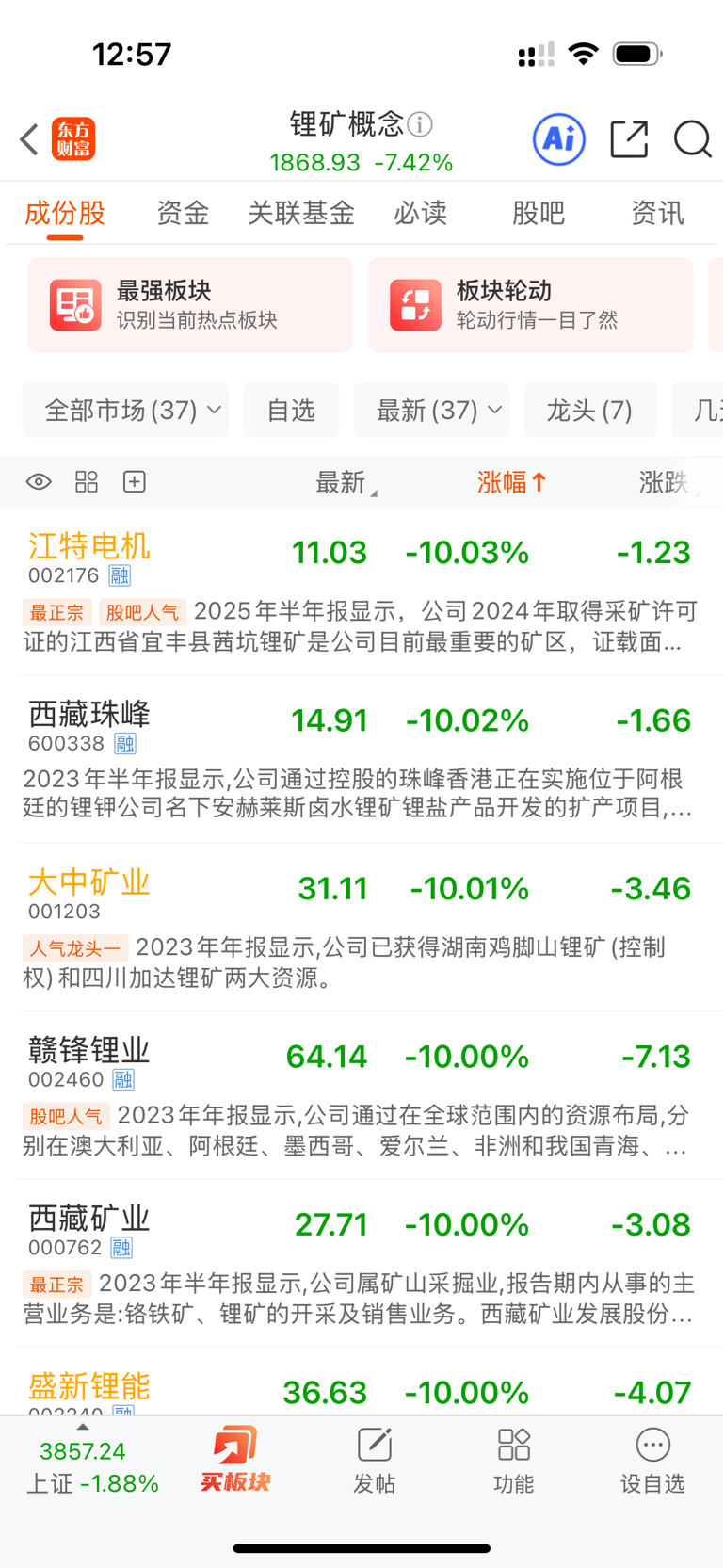Image resolution: width=724 pixels, height=1568 pixels.
Task: Switch to the 资金 tab
Action: [x=182, y=213]
